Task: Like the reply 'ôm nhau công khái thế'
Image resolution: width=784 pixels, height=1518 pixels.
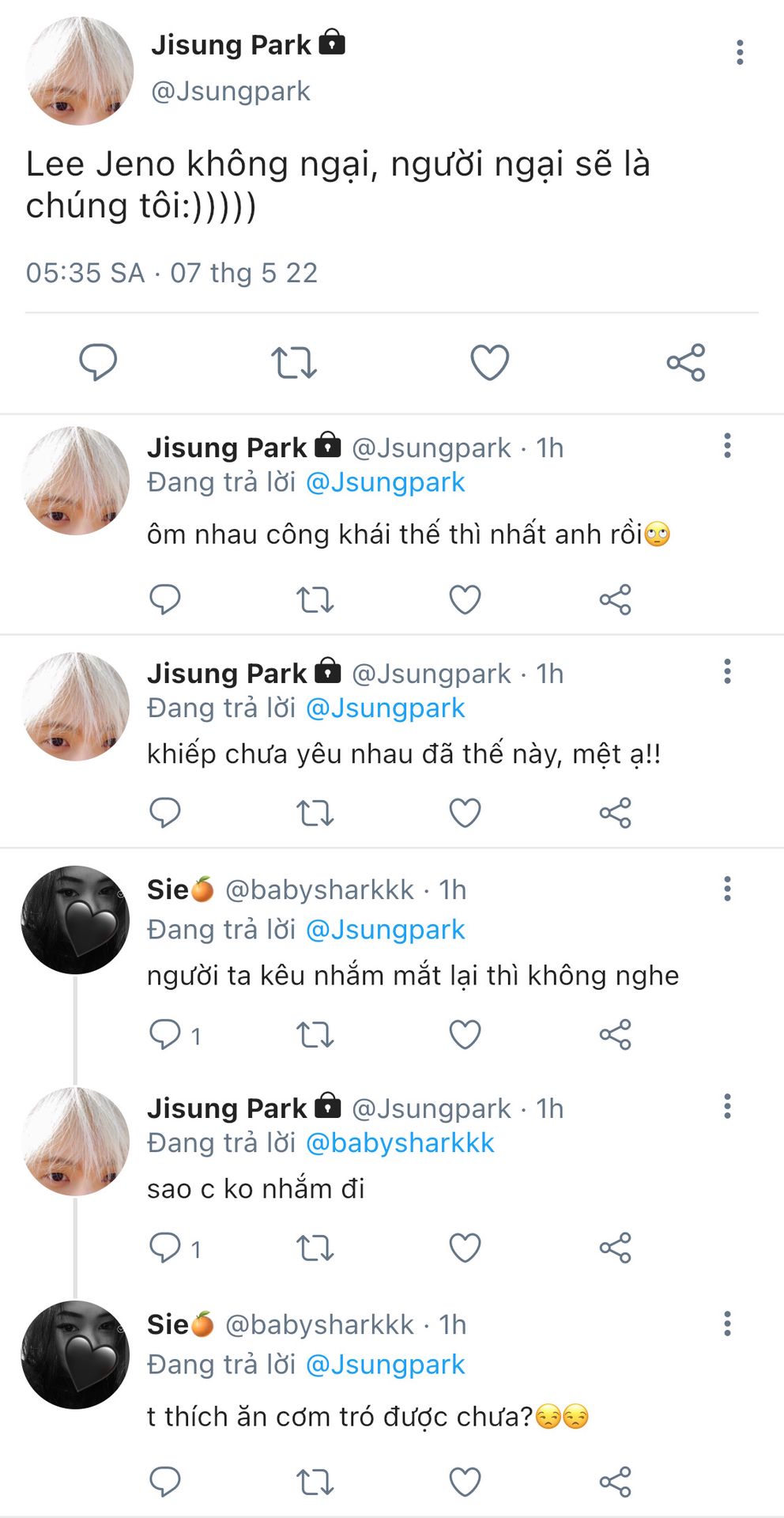Action: tap(465, 599)
